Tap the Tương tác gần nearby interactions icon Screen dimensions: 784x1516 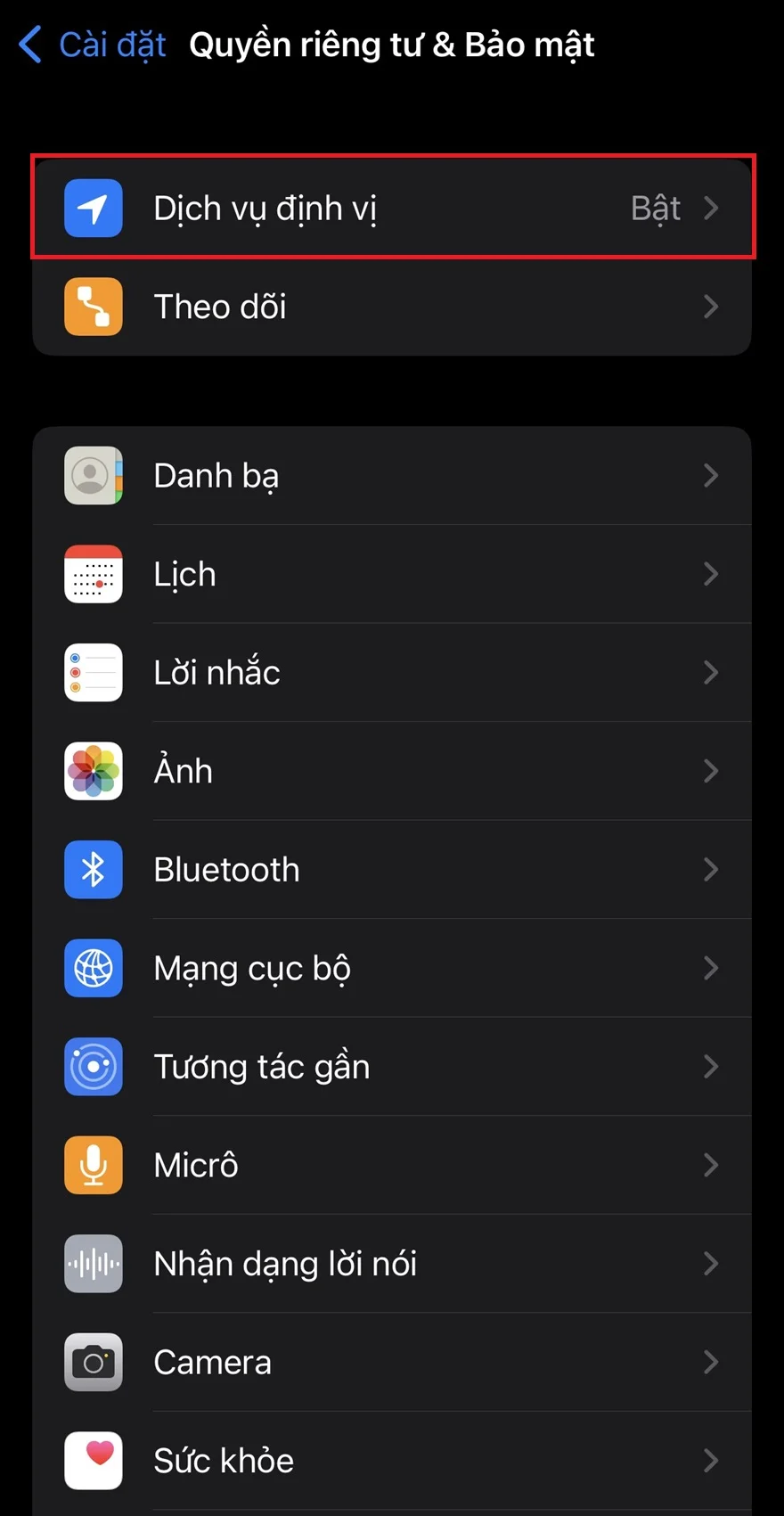(93, 1066)
